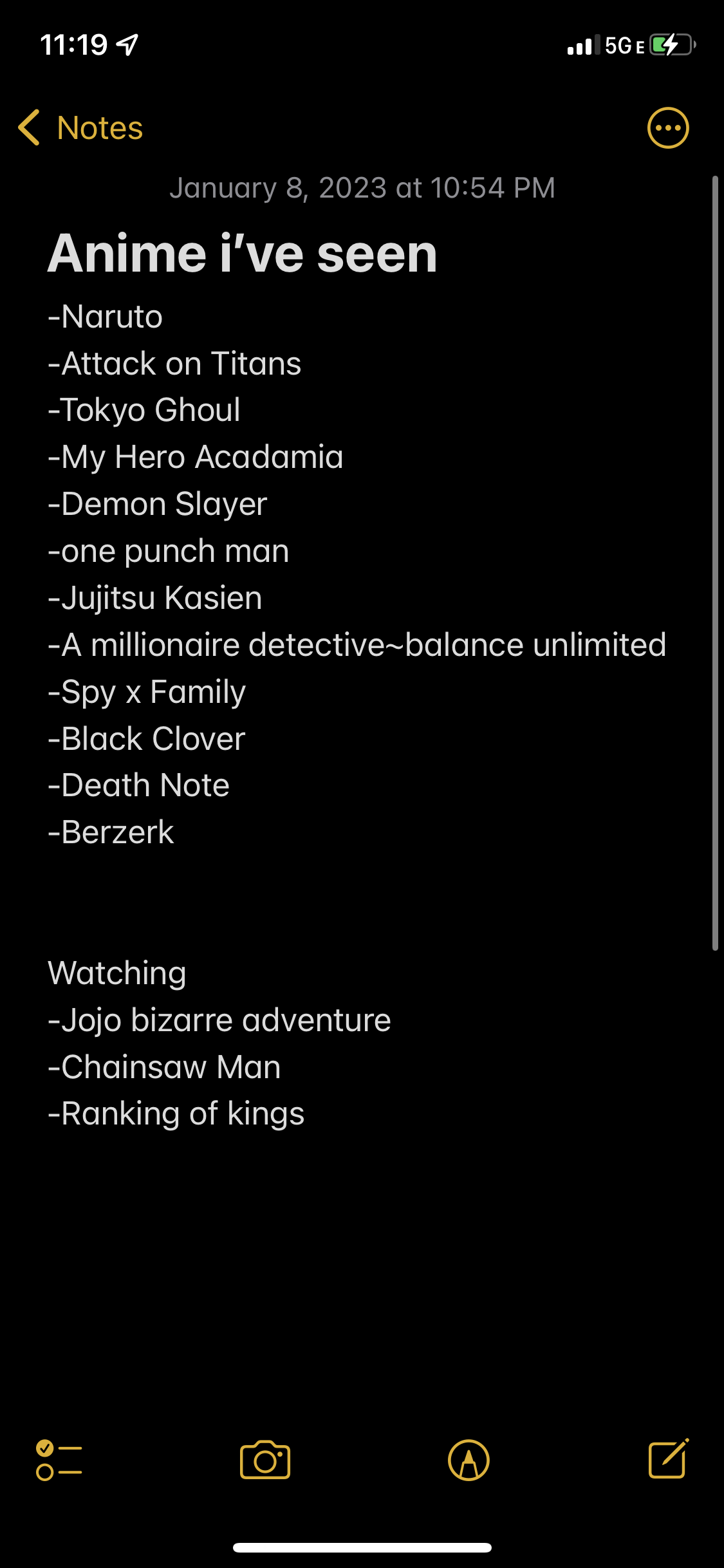This screenshot has width=724, height=1568.
Task: Compose a new note
Action: (x=668, y=1459)
